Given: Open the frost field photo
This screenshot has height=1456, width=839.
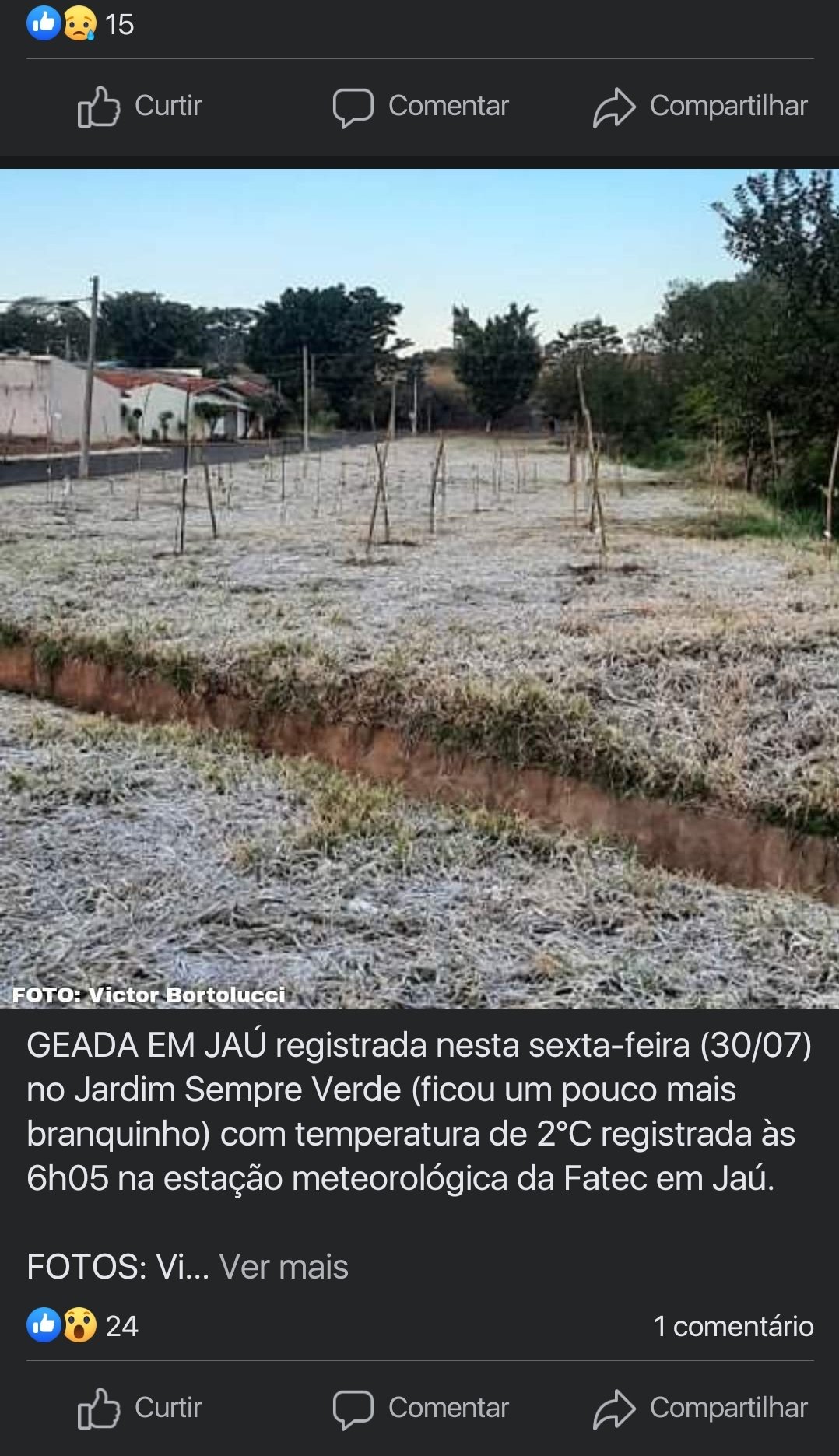Looking at the screenshot, I should click(x=419, y=589).
